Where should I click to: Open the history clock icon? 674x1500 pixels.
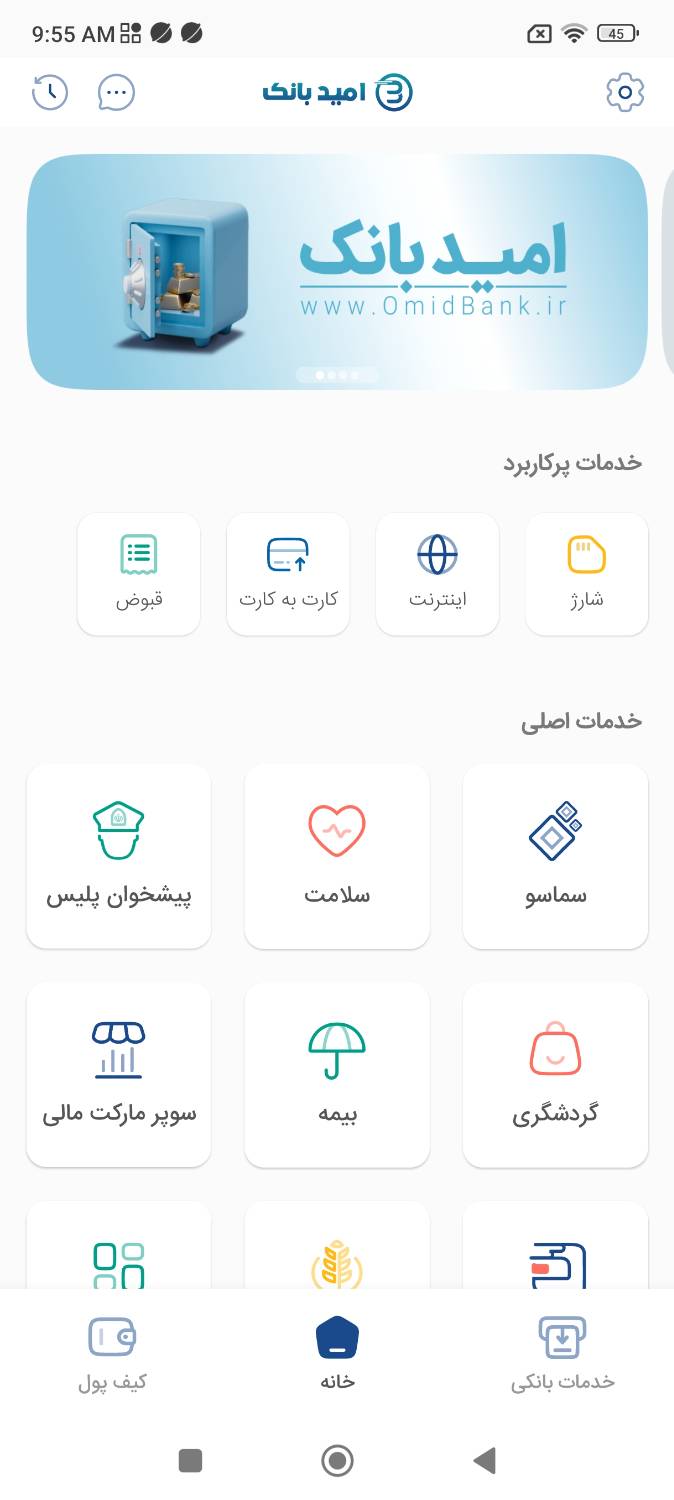[x=50, y=93]
